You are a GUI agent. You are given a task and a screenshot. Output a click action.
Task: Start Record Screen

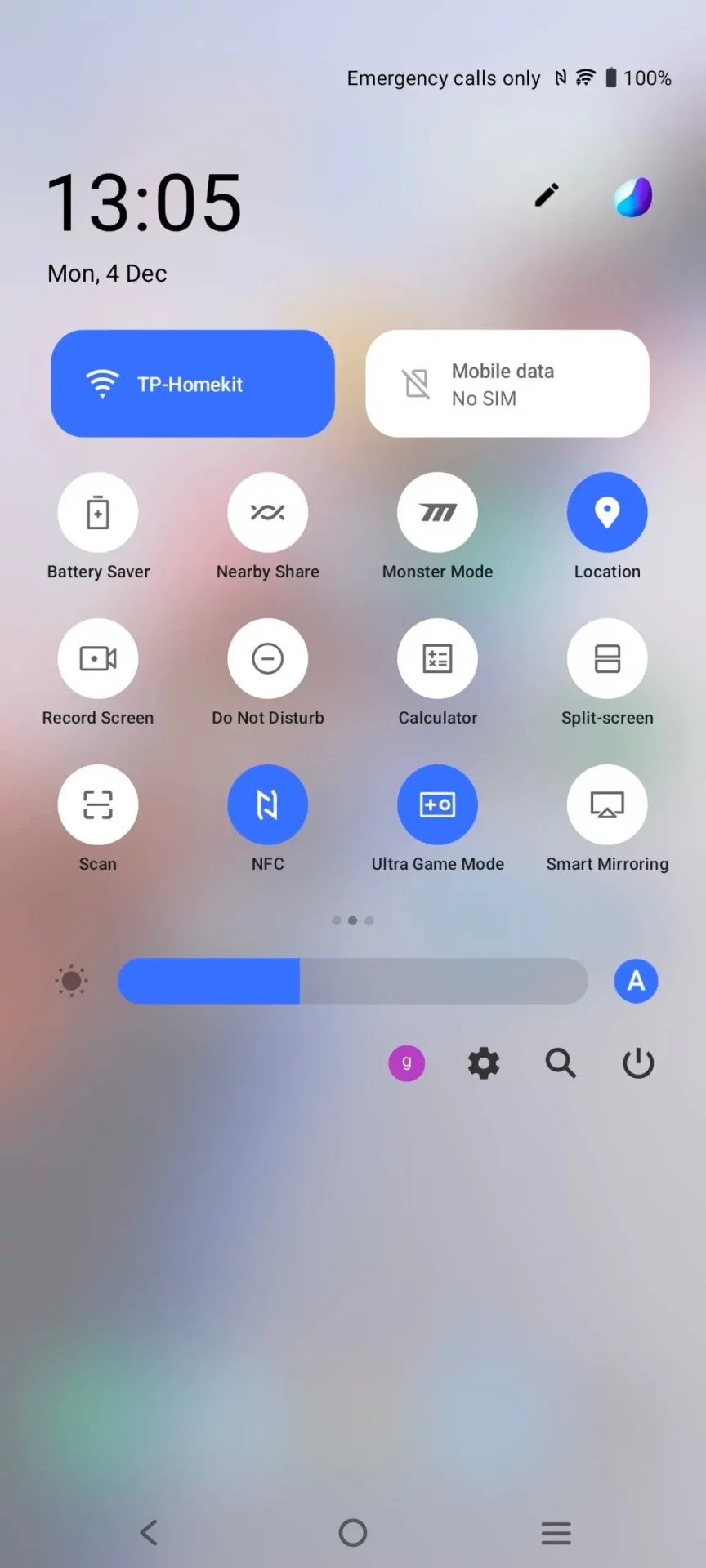[x=98, y=658]
